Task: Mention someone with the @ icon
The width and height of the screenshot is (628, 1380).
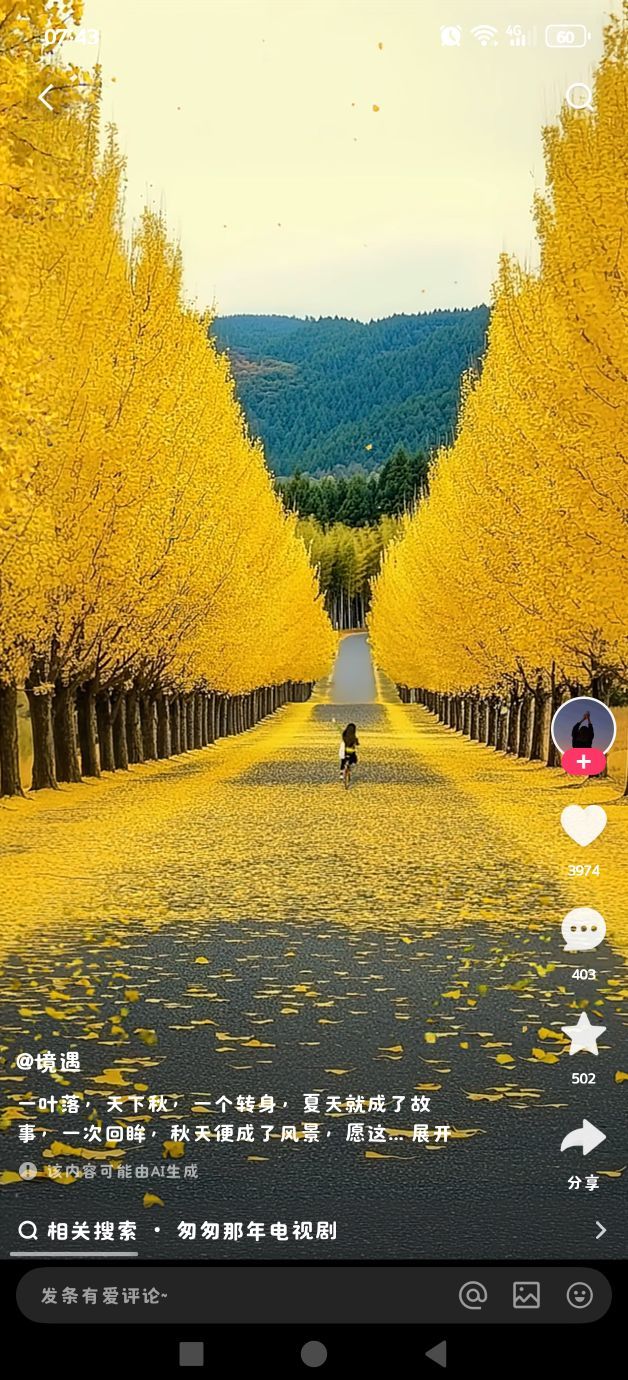Action: pyautogui.click(x=472, y=1296)
